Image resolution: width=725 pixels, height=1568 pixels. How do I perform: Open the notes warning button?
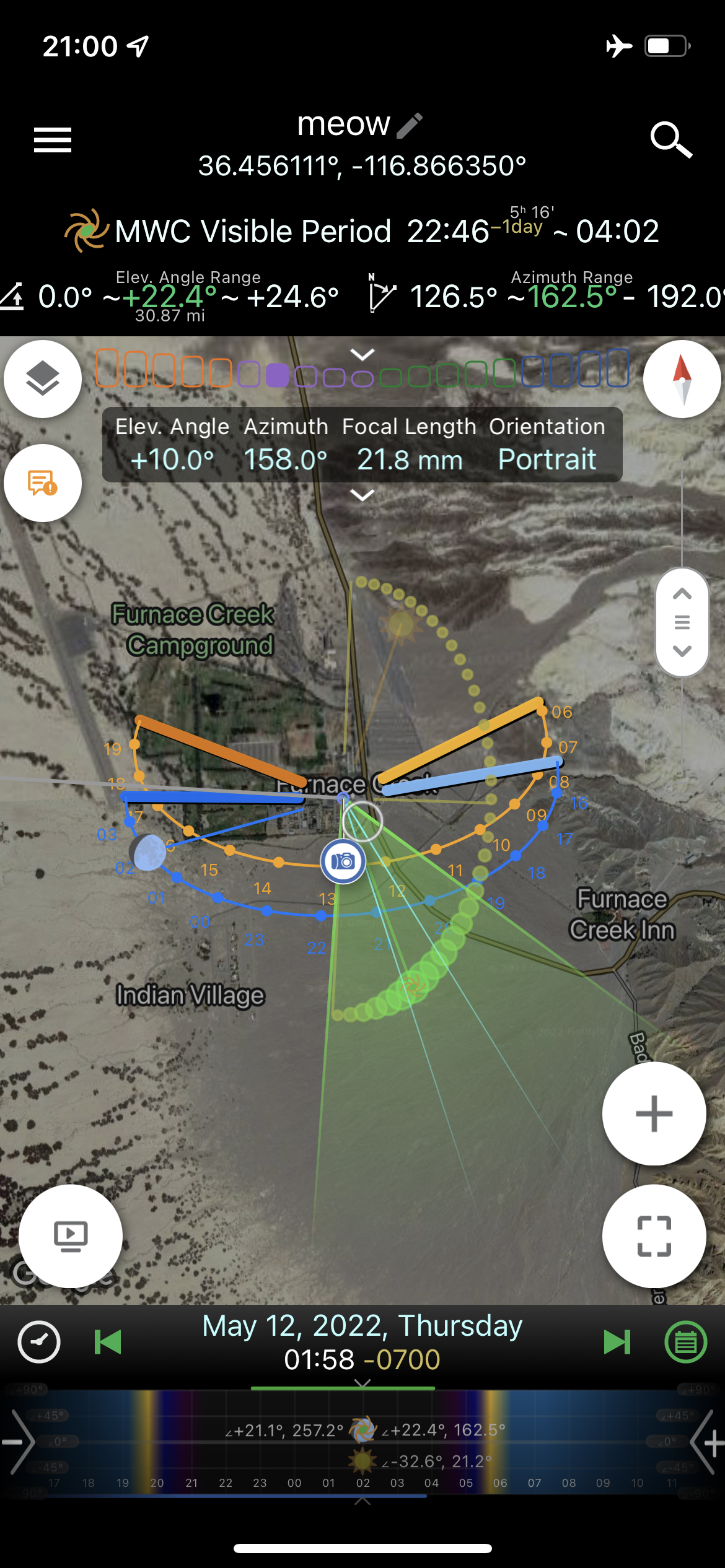pos(43,482)
